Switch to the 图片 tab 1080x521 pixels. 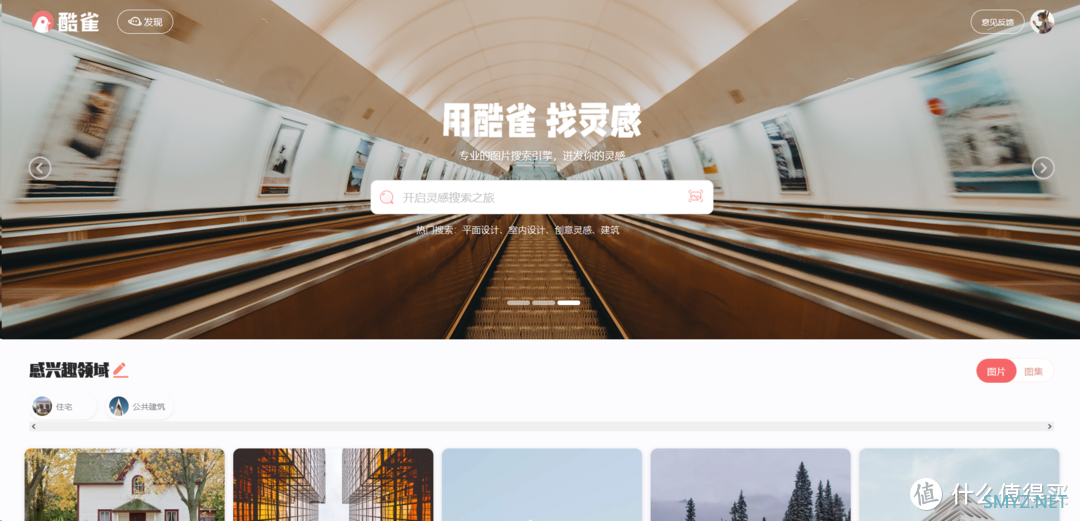pyautogui.click(x=996, y=371)
